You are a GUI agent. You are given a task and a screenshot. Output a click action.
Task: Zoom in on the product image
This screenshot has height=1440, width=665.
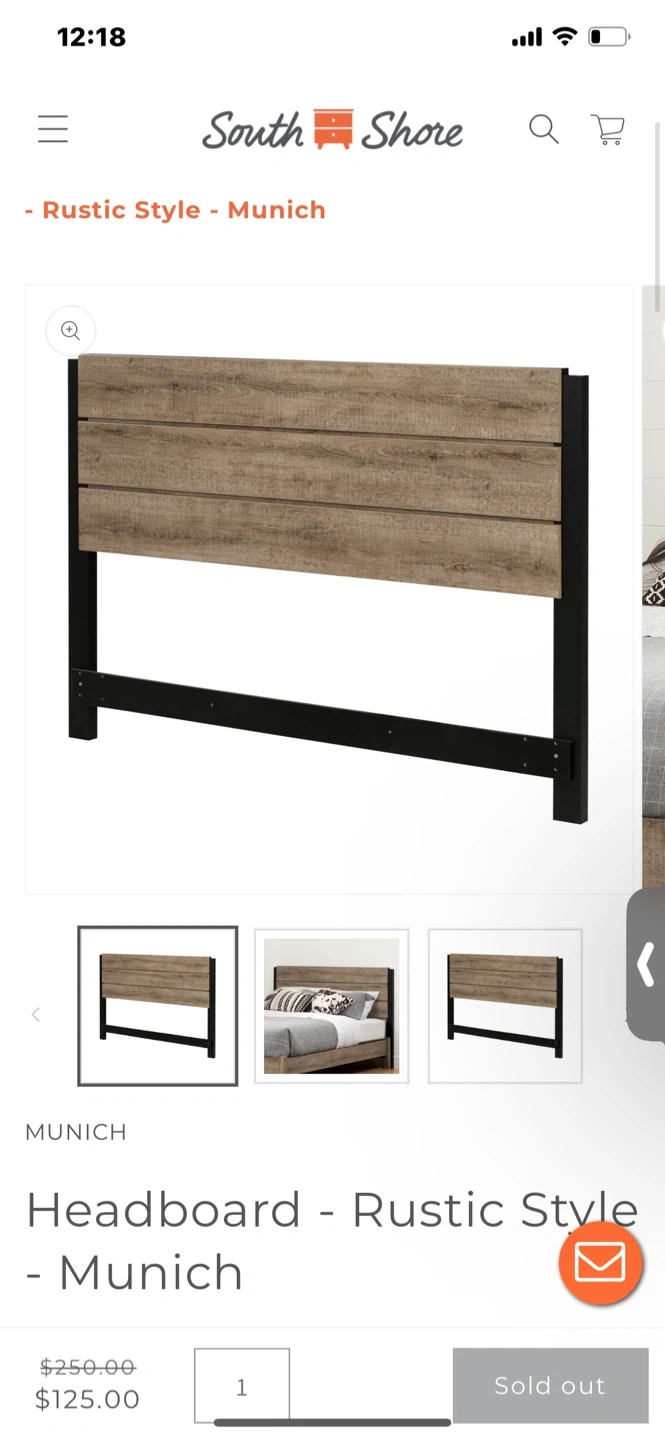[71, 331]
